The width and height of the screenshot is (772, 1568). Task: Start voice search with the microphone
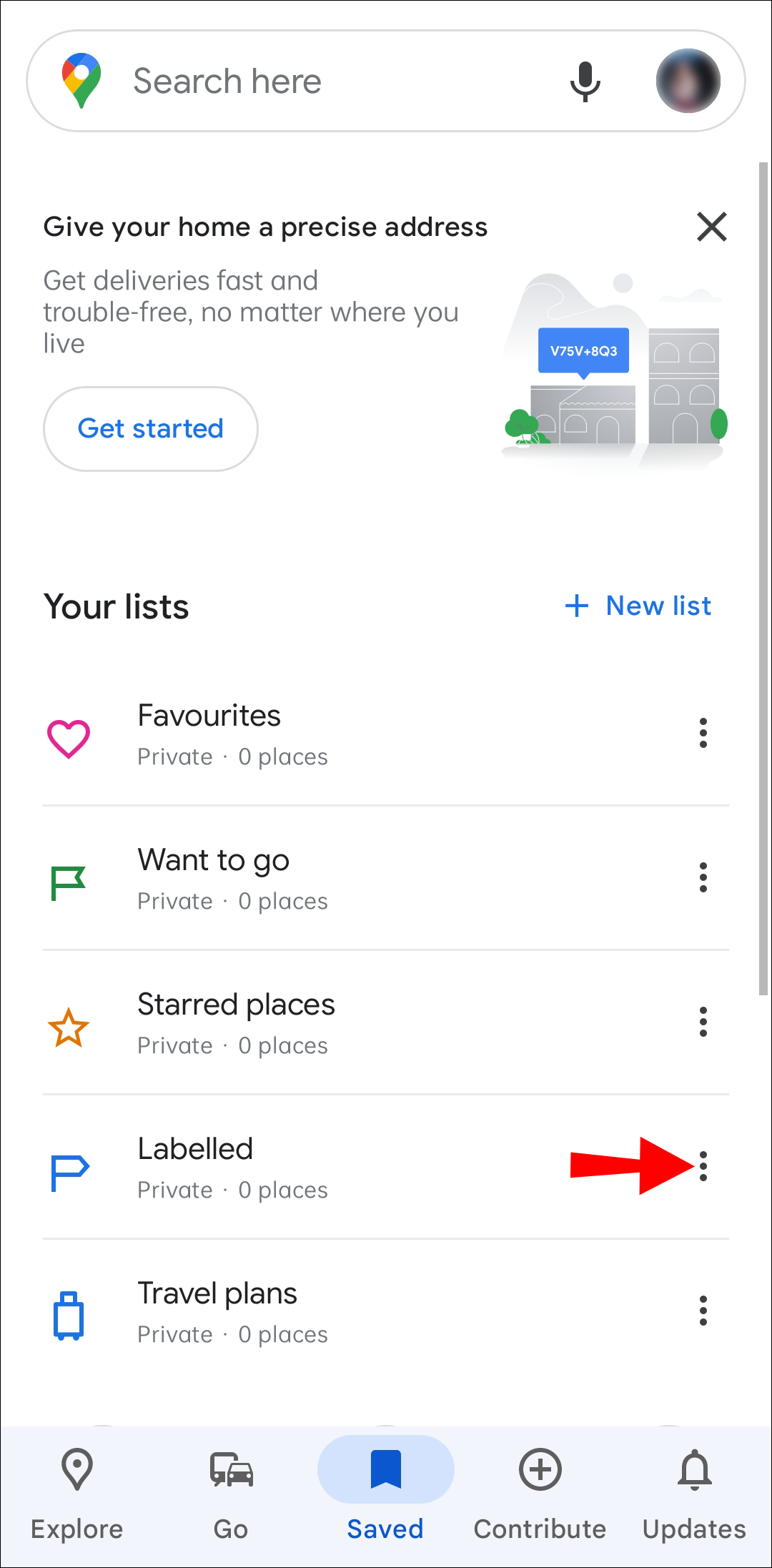[585, 82]
